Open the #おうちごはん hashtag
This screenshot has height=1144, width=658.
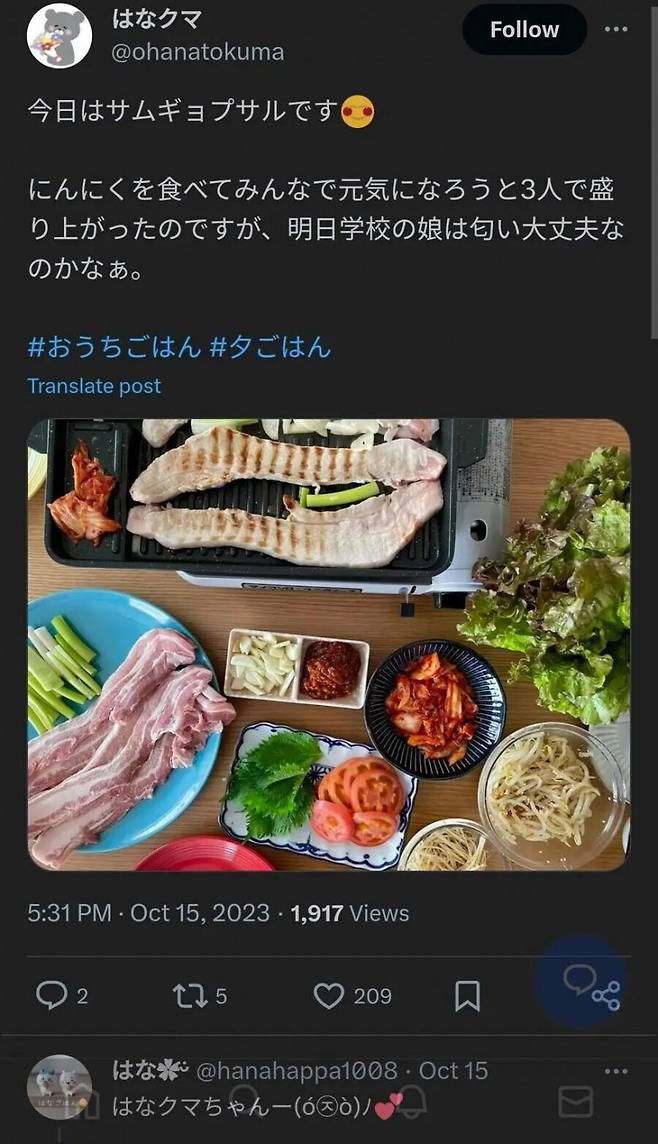(114, 347)
